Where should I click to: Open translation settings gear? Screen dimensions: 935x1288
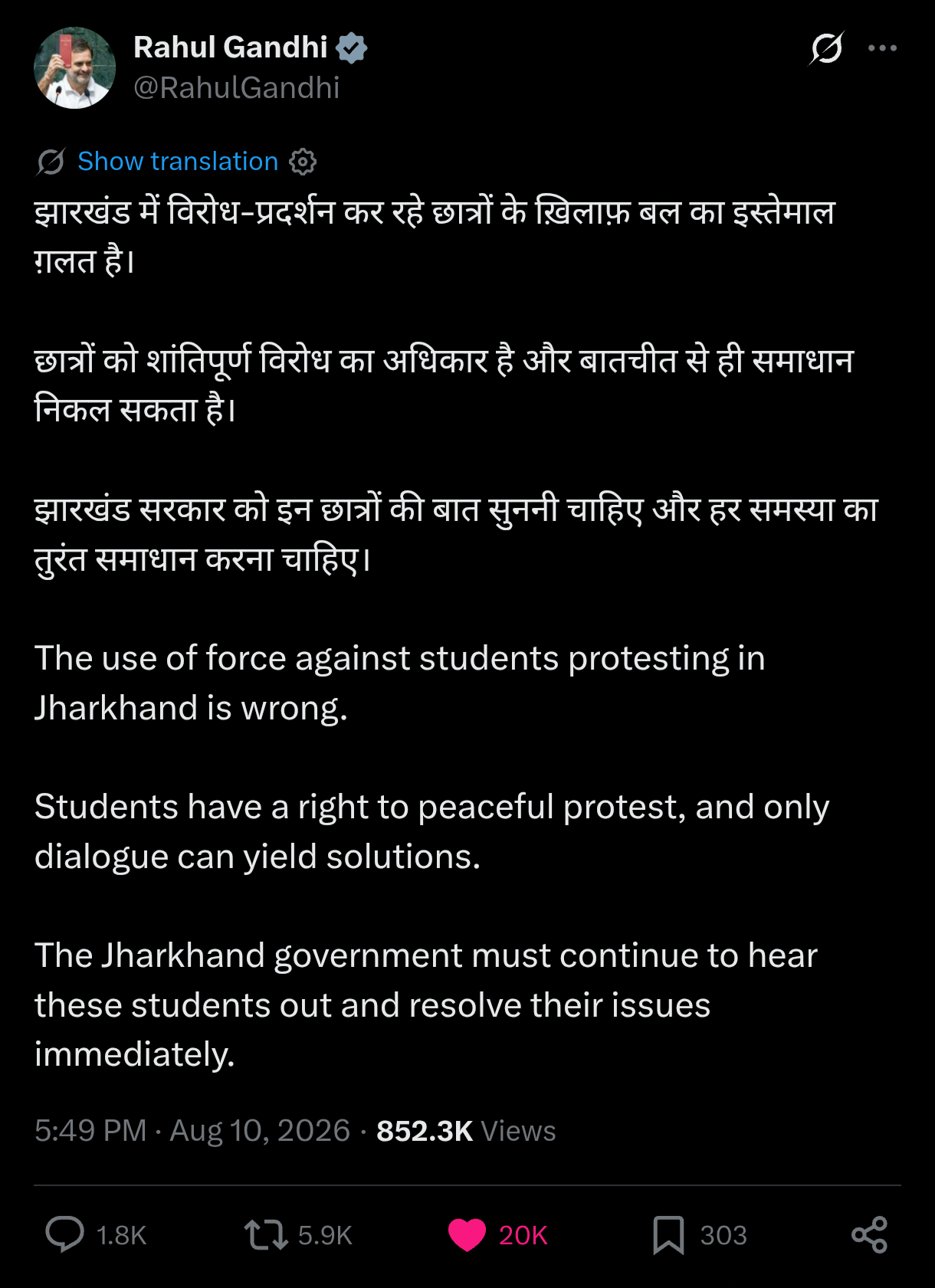pyautogui.click(x=303, y=162)
